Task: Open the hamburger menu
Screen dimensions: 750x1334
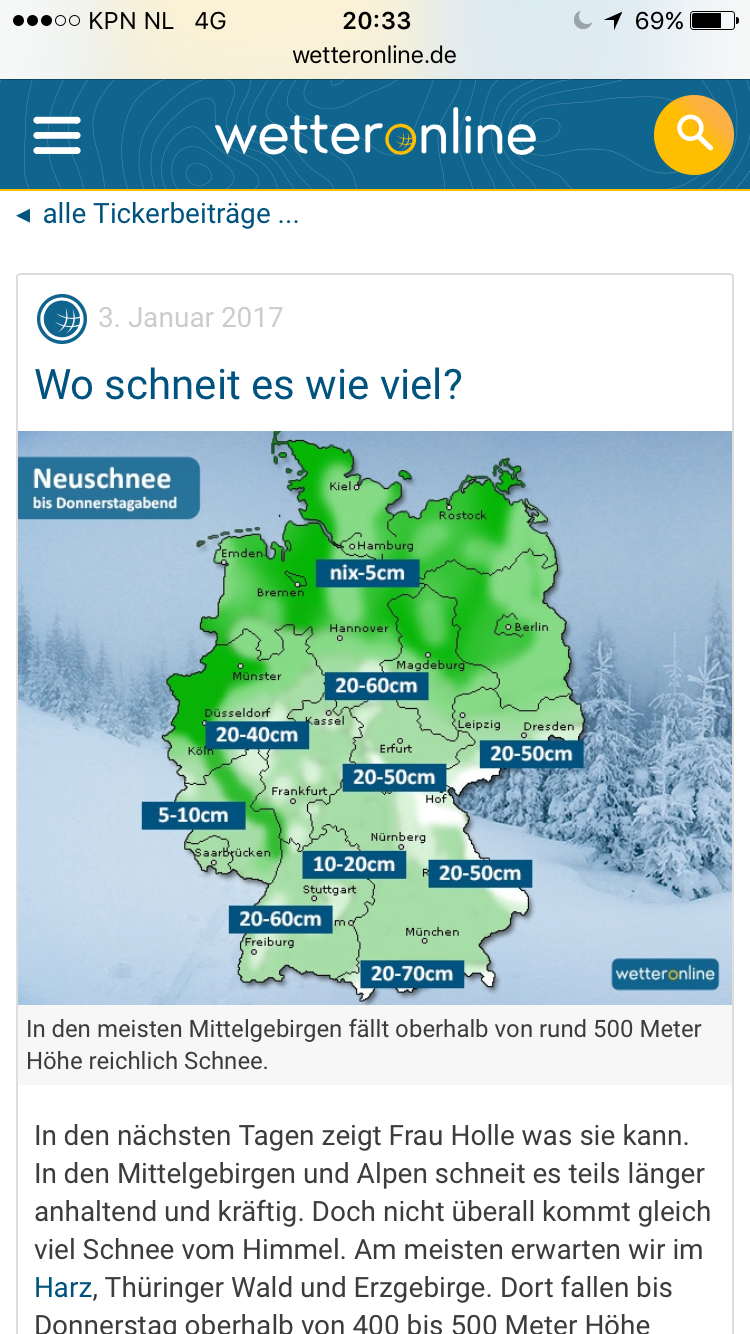Action: point(57,134)
